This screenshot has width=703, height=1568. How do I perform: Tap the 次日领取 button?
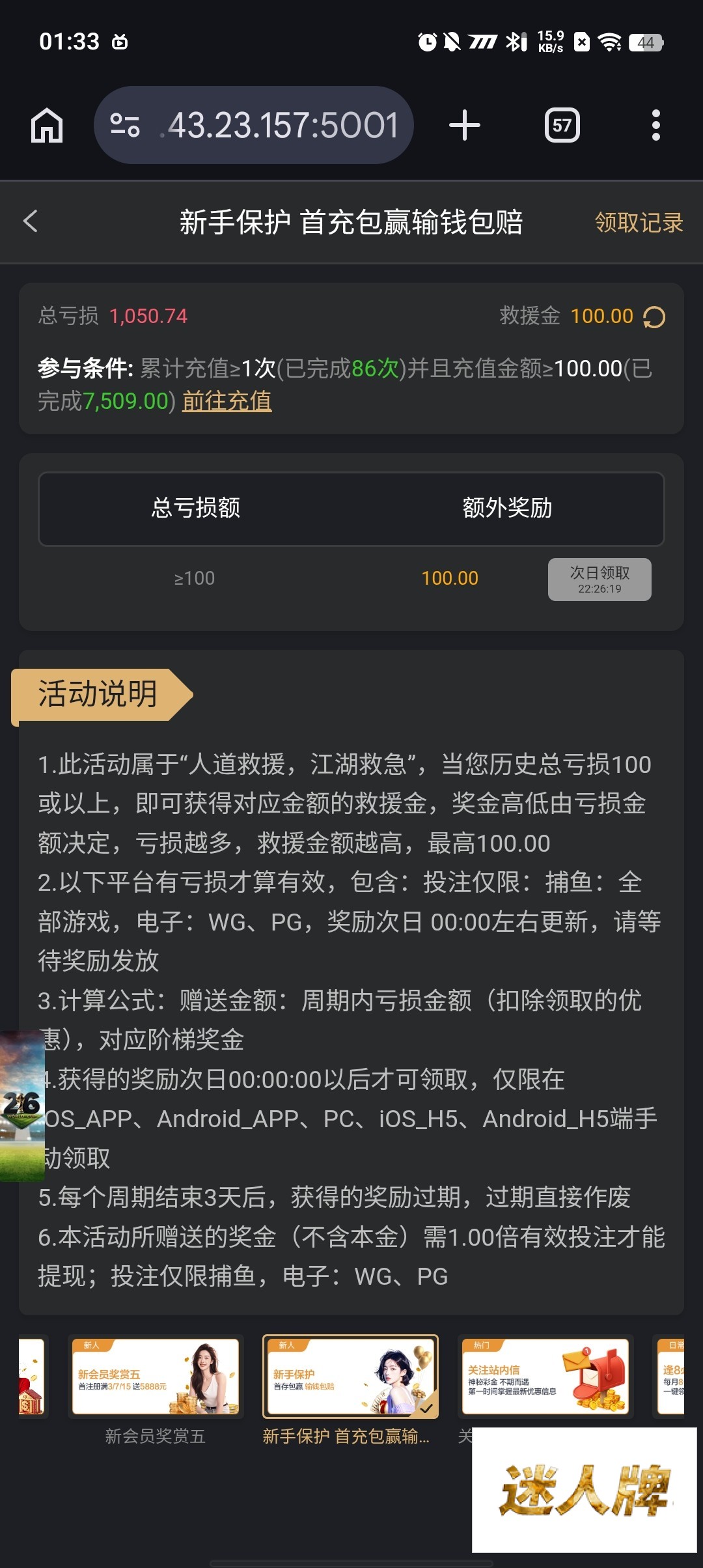coord(599,579)
